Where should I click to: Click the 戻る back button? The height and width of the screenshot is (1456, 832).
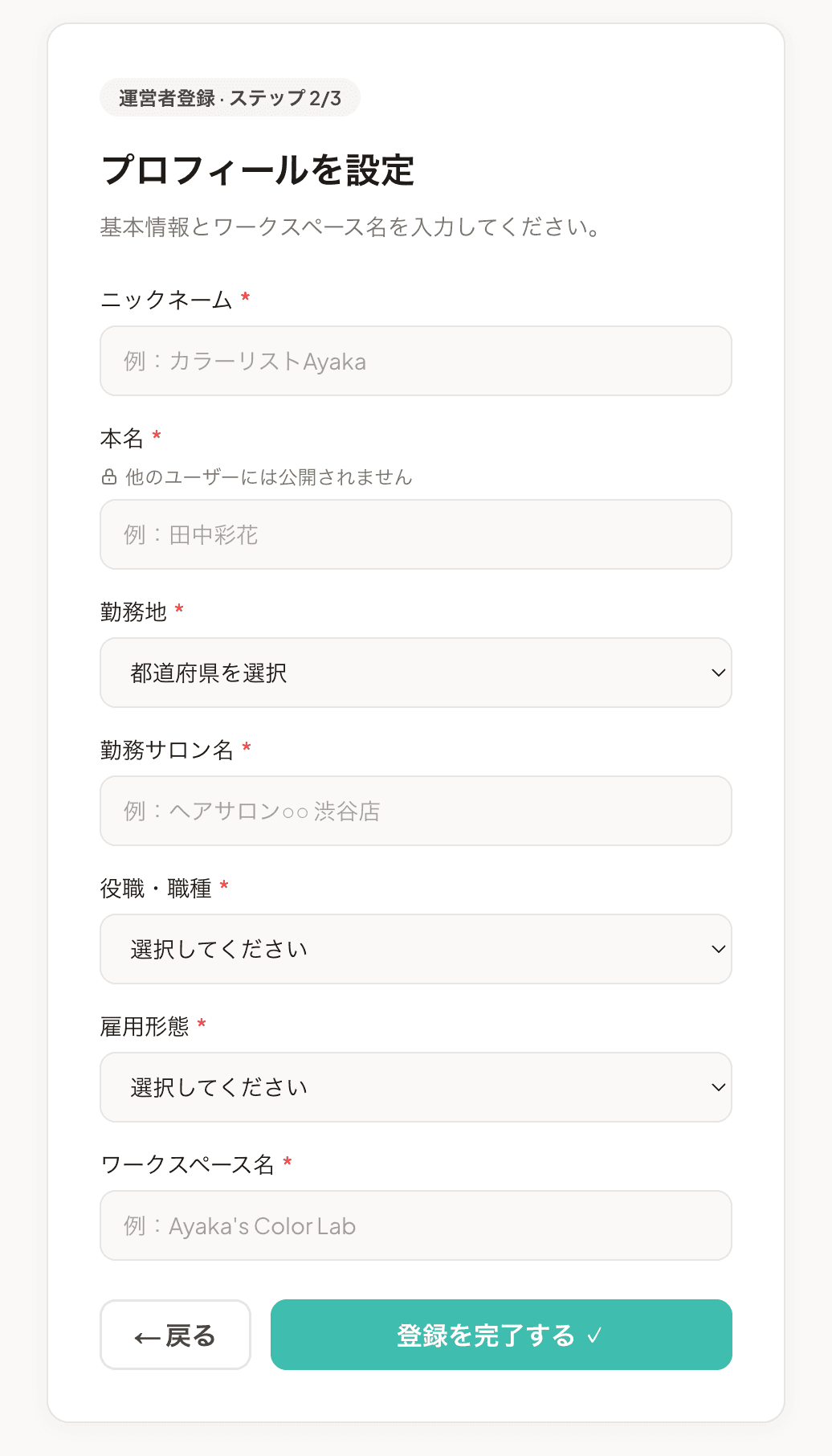(x=174, y=1335)
